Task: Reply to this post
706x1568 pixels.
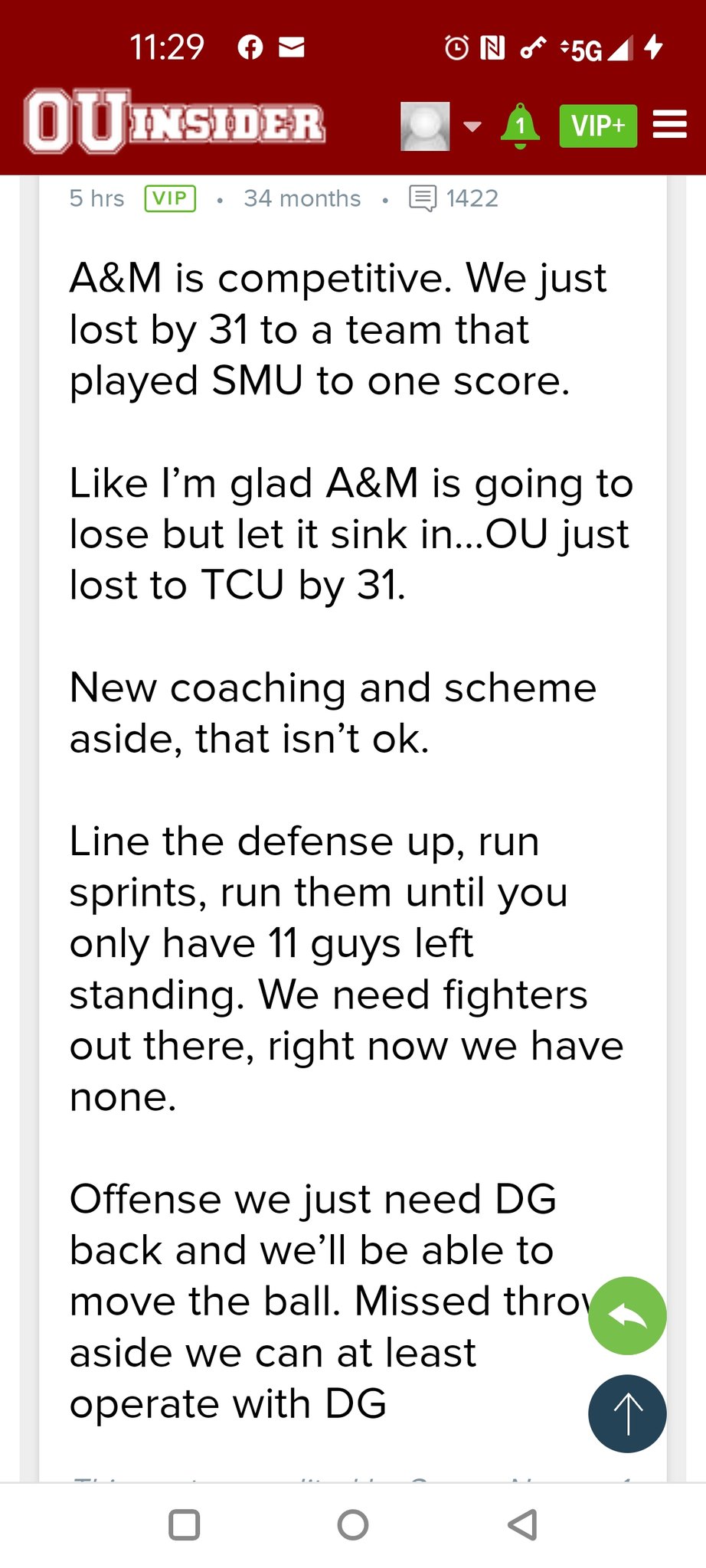Action: point(627,1315)
